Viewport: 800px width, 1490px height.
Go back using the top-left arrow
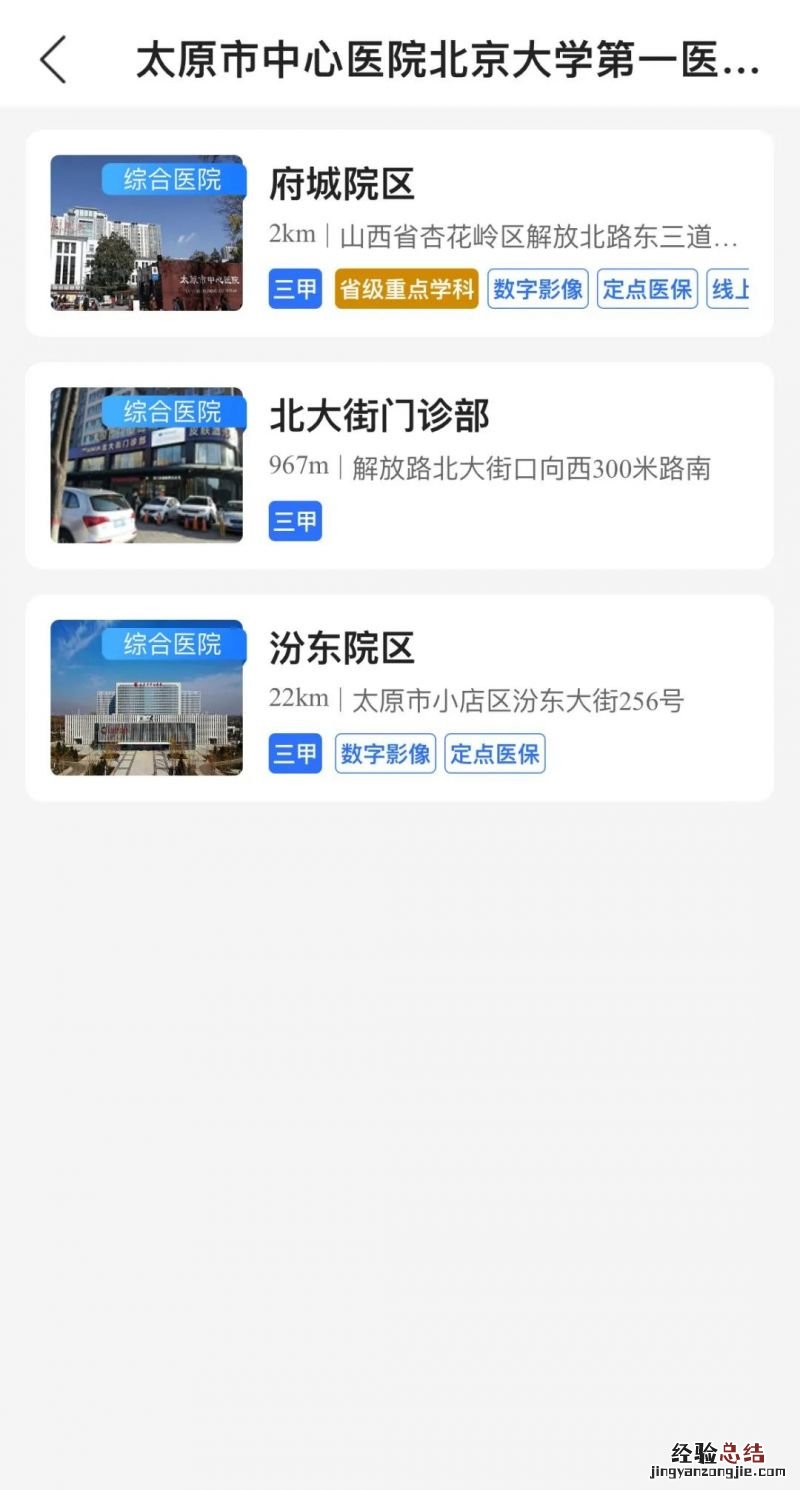point(54,60)
